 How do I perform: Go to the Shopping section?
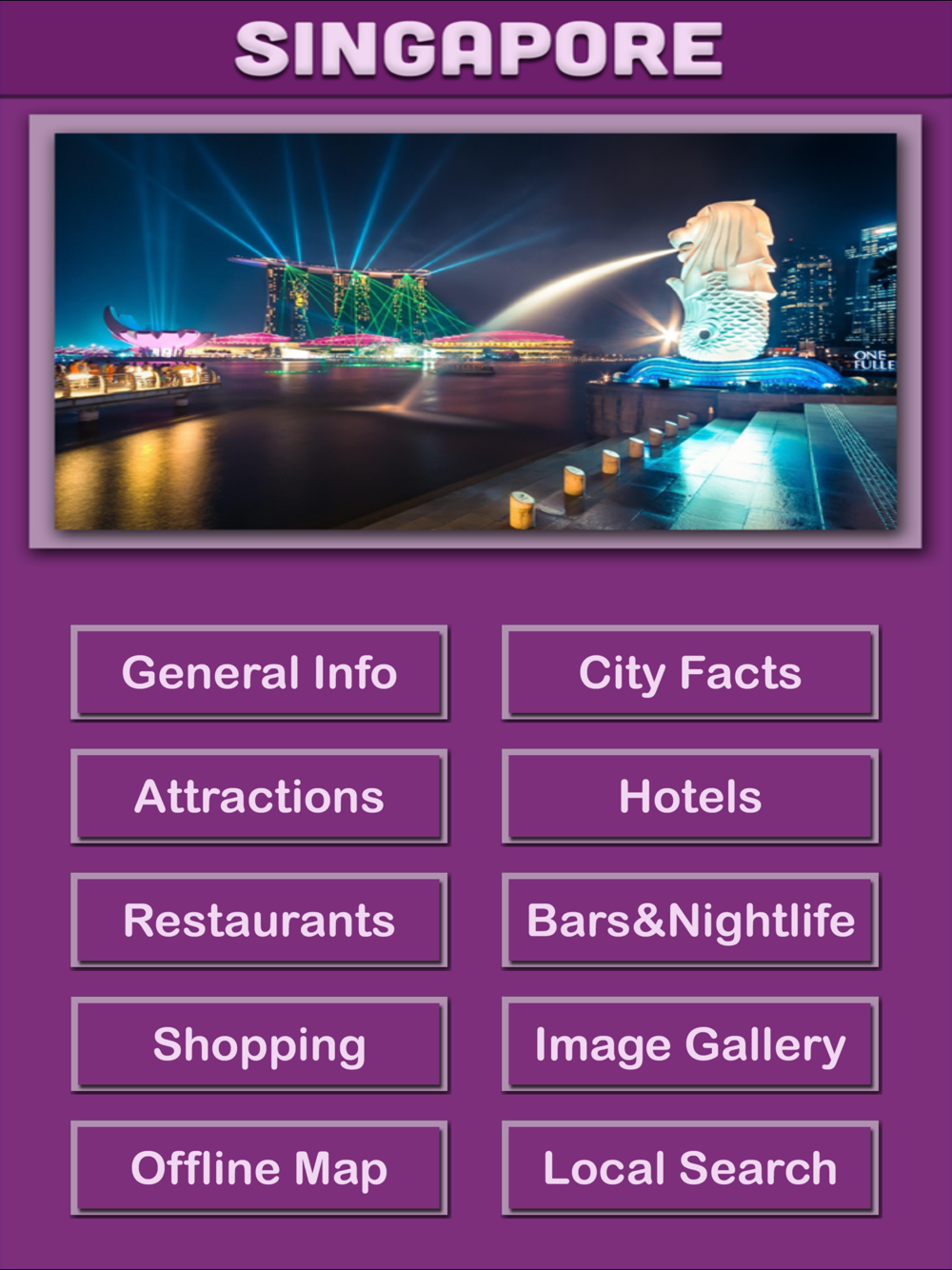[x=259, y=1044]
